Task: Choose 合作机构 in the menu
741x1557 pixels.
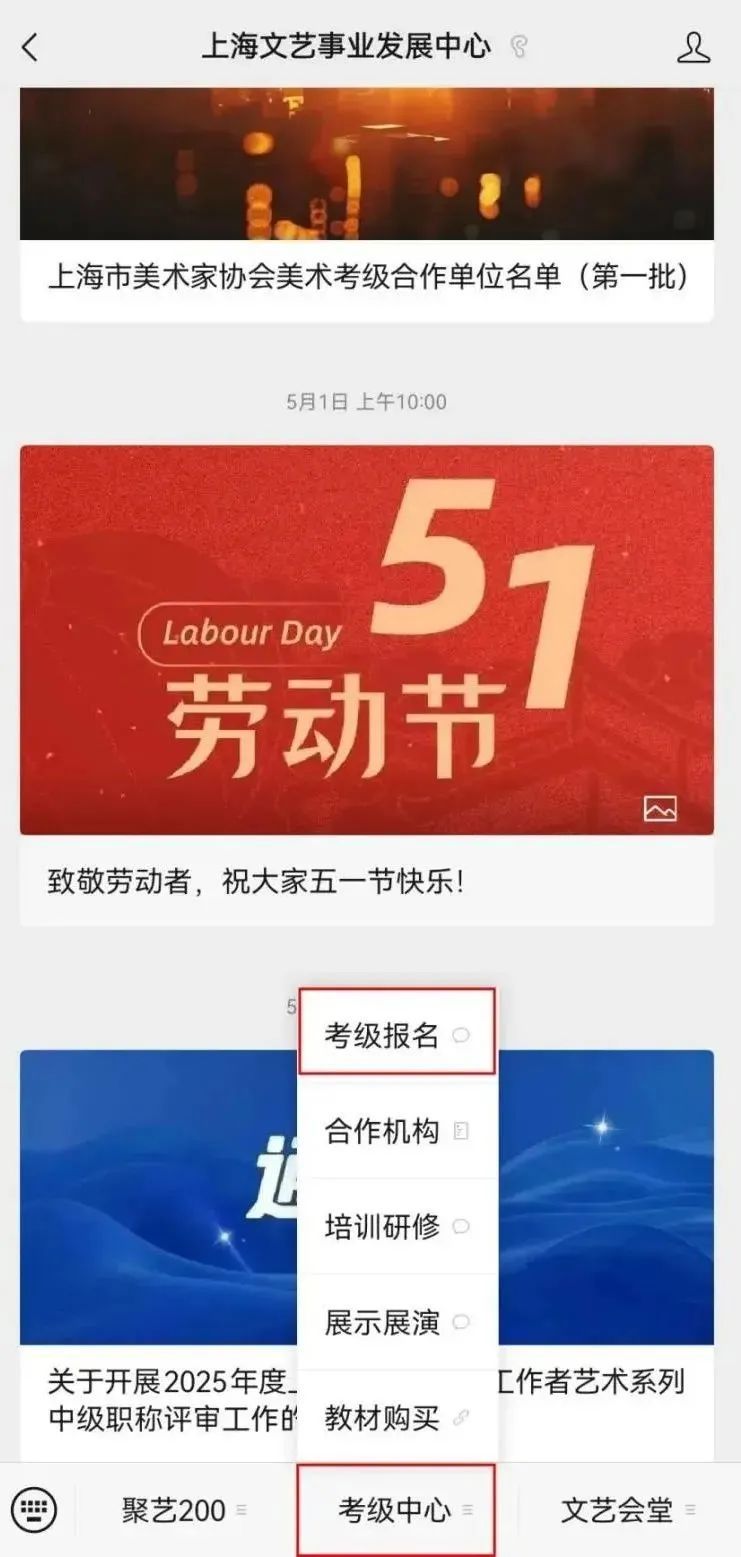Action: (396, 1131)
